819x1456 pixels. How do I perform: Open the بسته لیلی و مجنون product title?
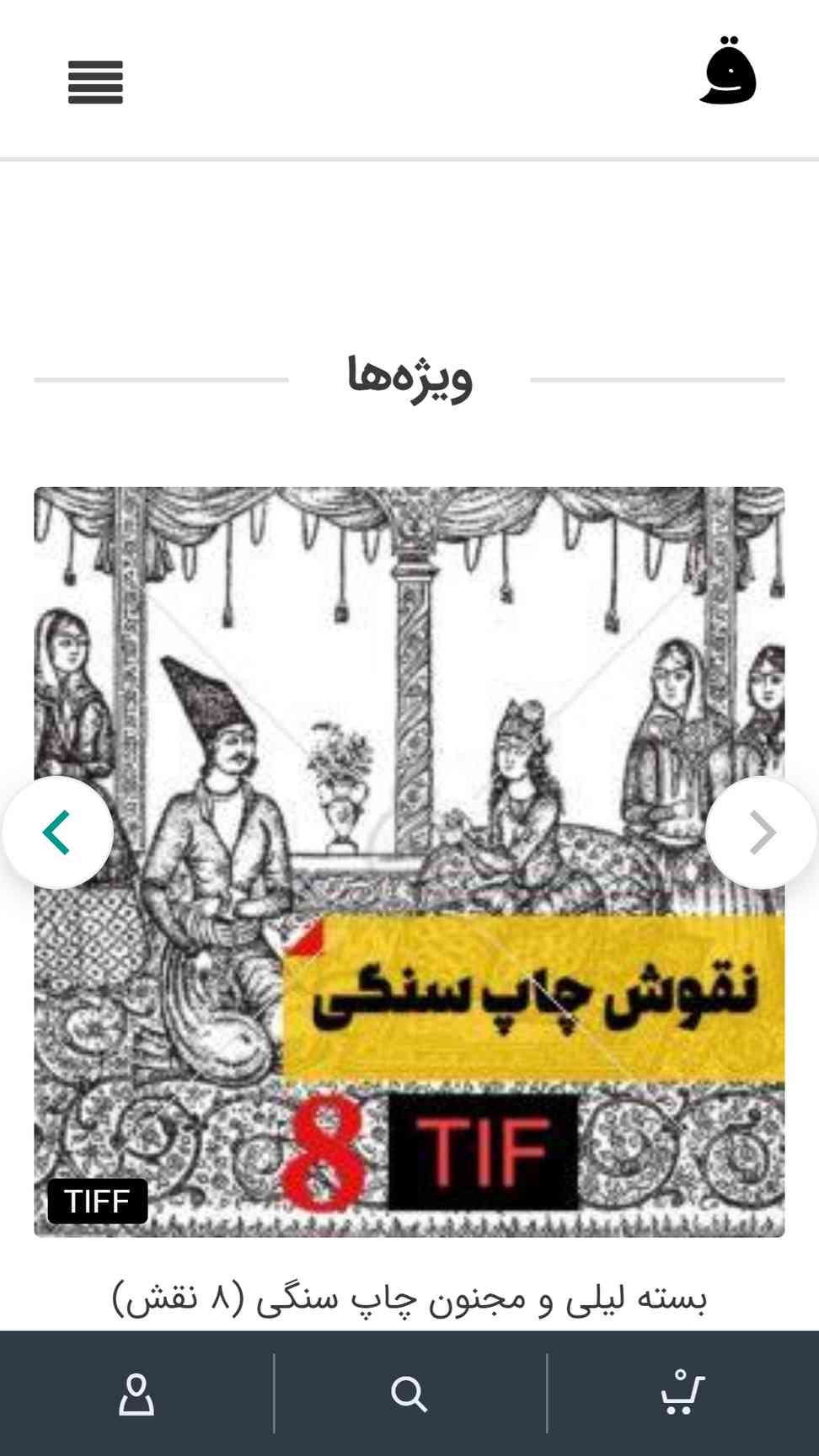pyautogui.click(x=409, y=1298)
